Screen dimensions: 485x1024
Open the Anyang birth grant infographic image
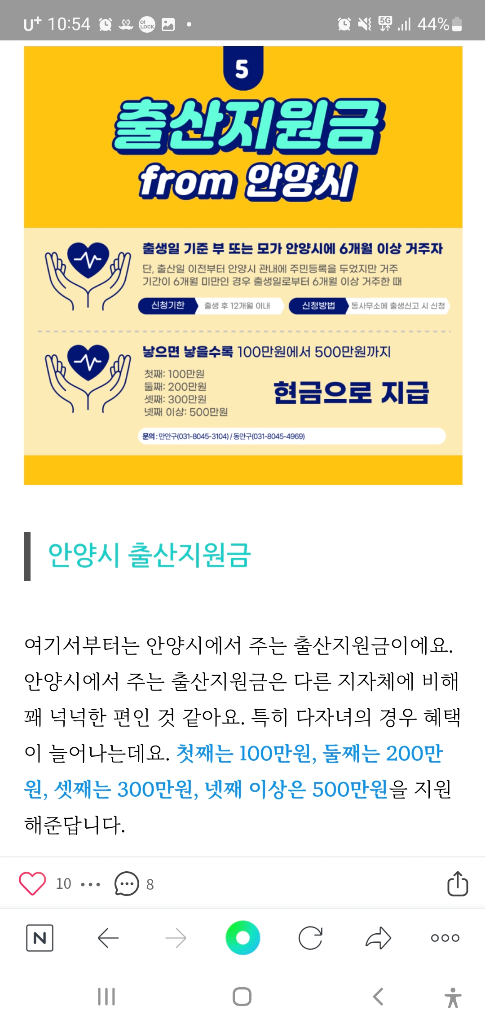(x=243, y=265)
